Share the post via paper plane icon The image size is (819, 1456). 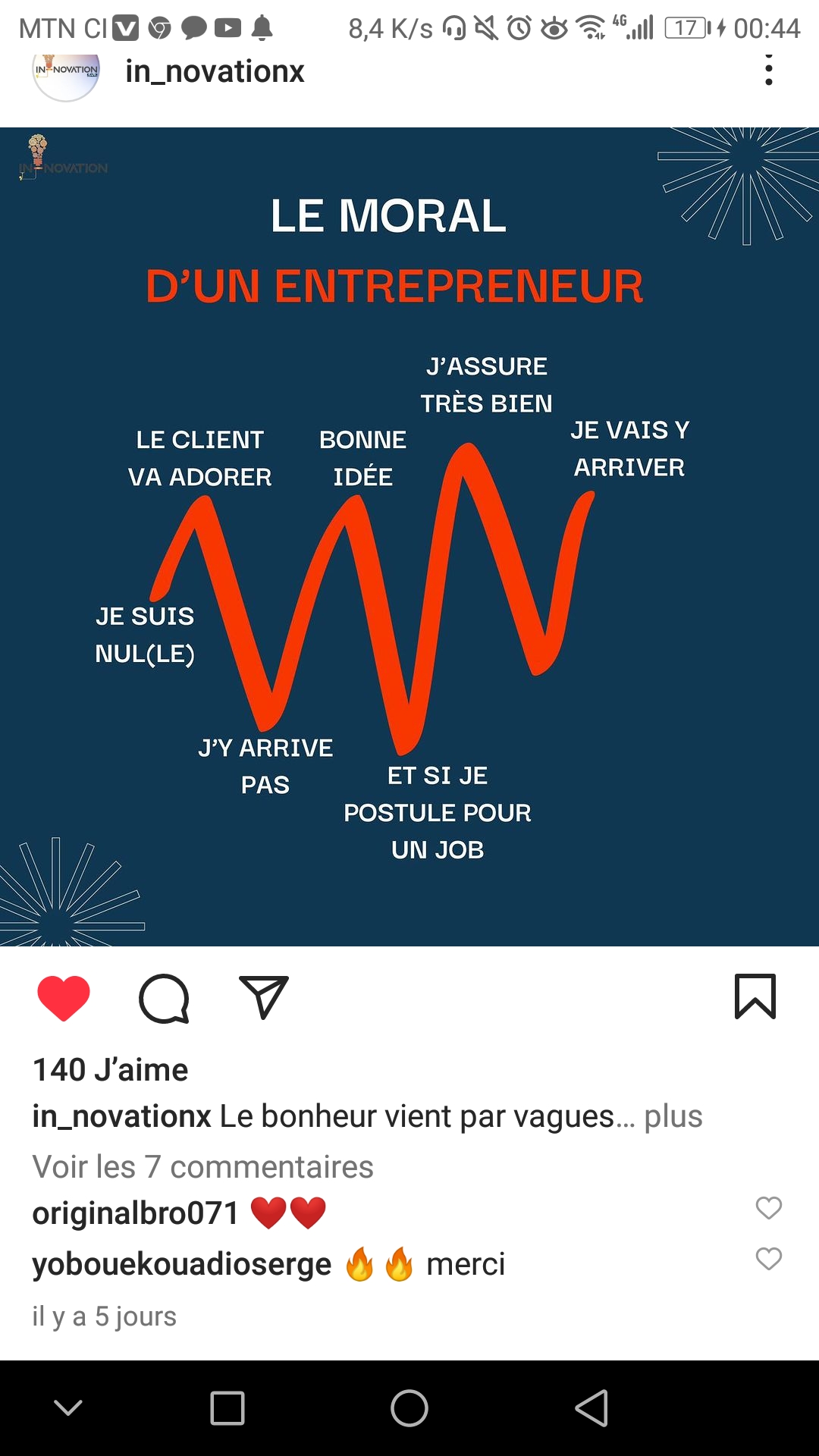[264, 996]
